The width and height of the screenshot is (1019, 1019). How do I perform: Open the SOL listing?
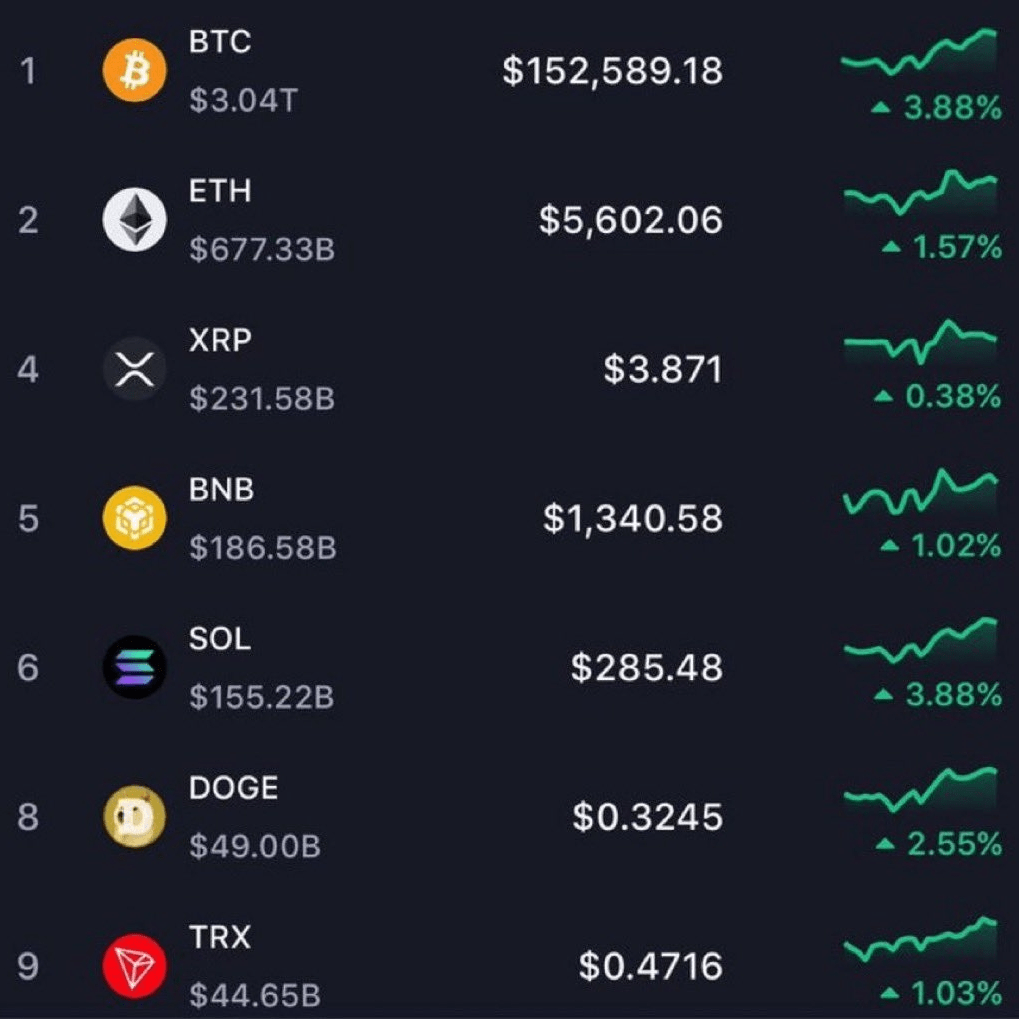220,667
